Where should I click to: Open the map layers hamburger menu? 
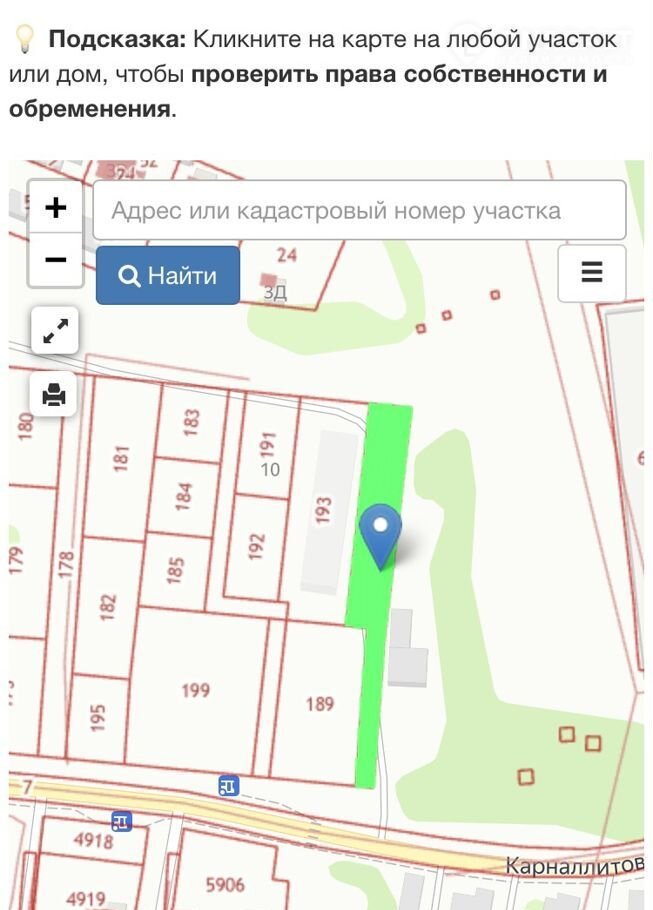tap(591, 272)
